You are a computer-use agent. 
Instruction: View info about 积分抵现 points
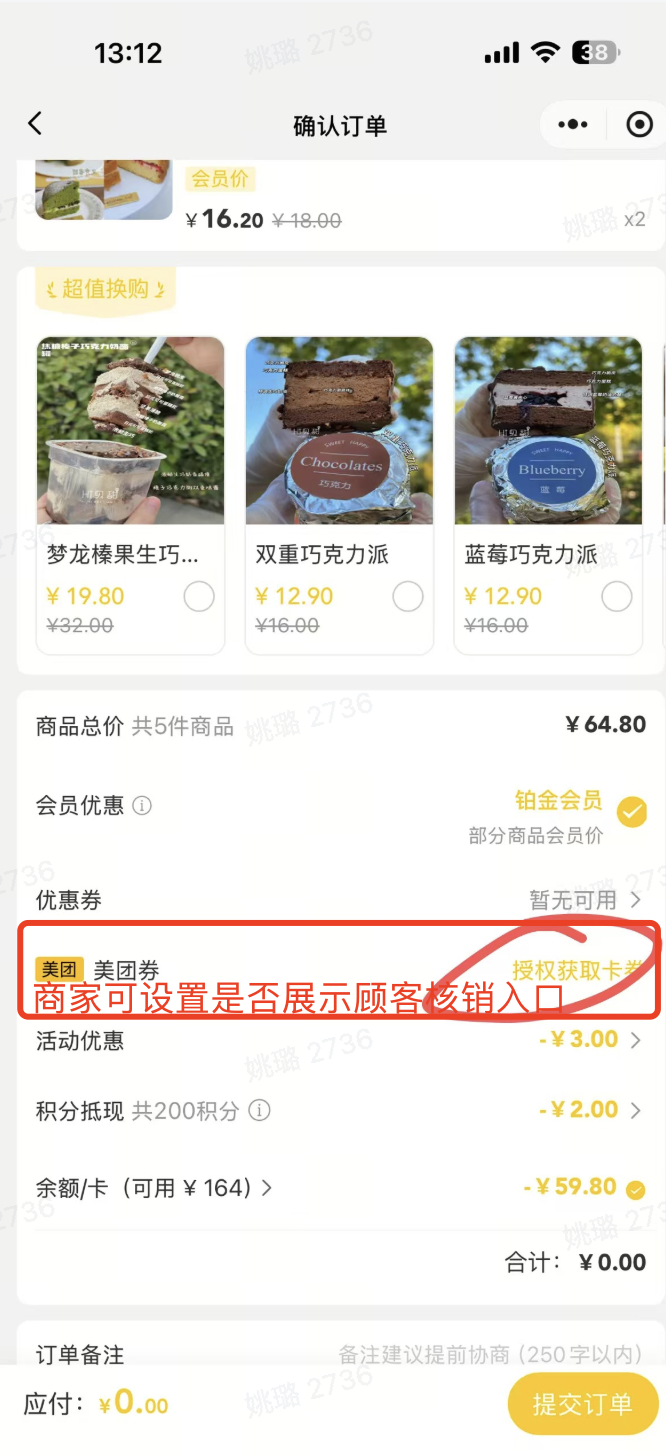(259, 1111)
